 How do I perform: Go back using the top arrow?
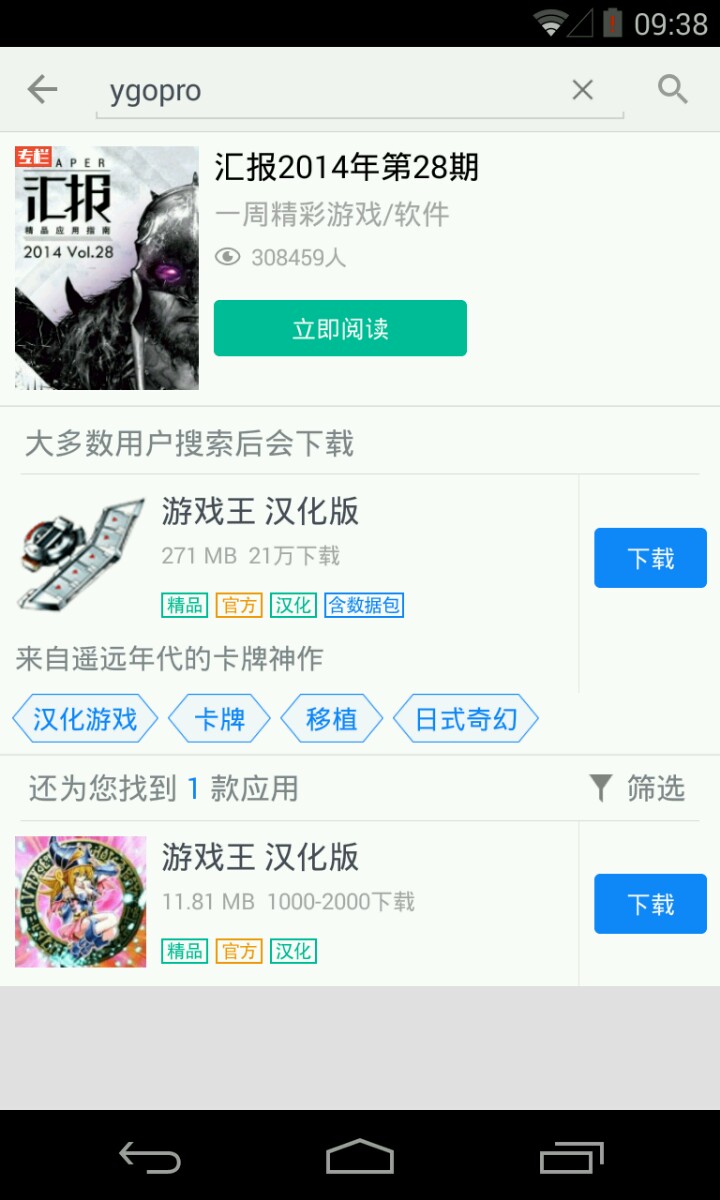pyautogui.click(x=42, y=90)
